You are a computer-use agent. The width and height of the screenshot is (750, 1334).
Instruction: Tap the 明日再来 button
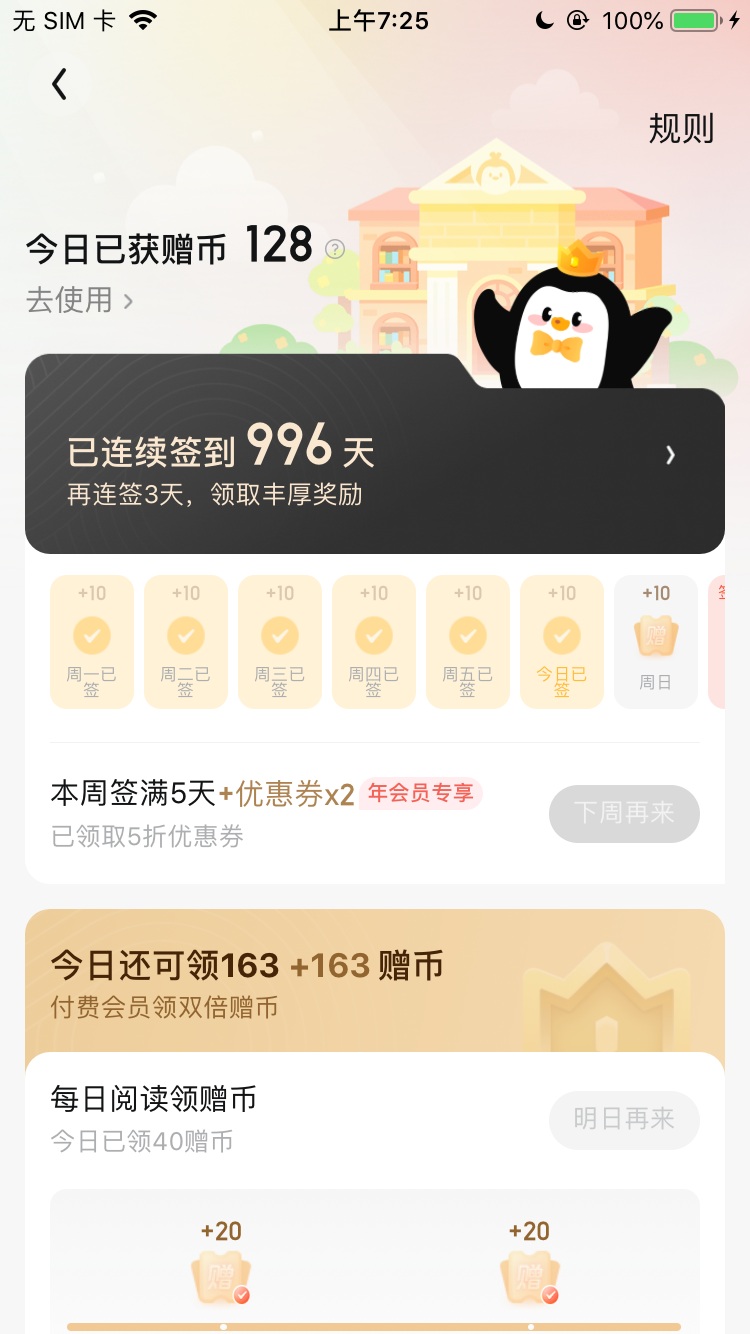pyautogui.click(x=623, y=1119)
